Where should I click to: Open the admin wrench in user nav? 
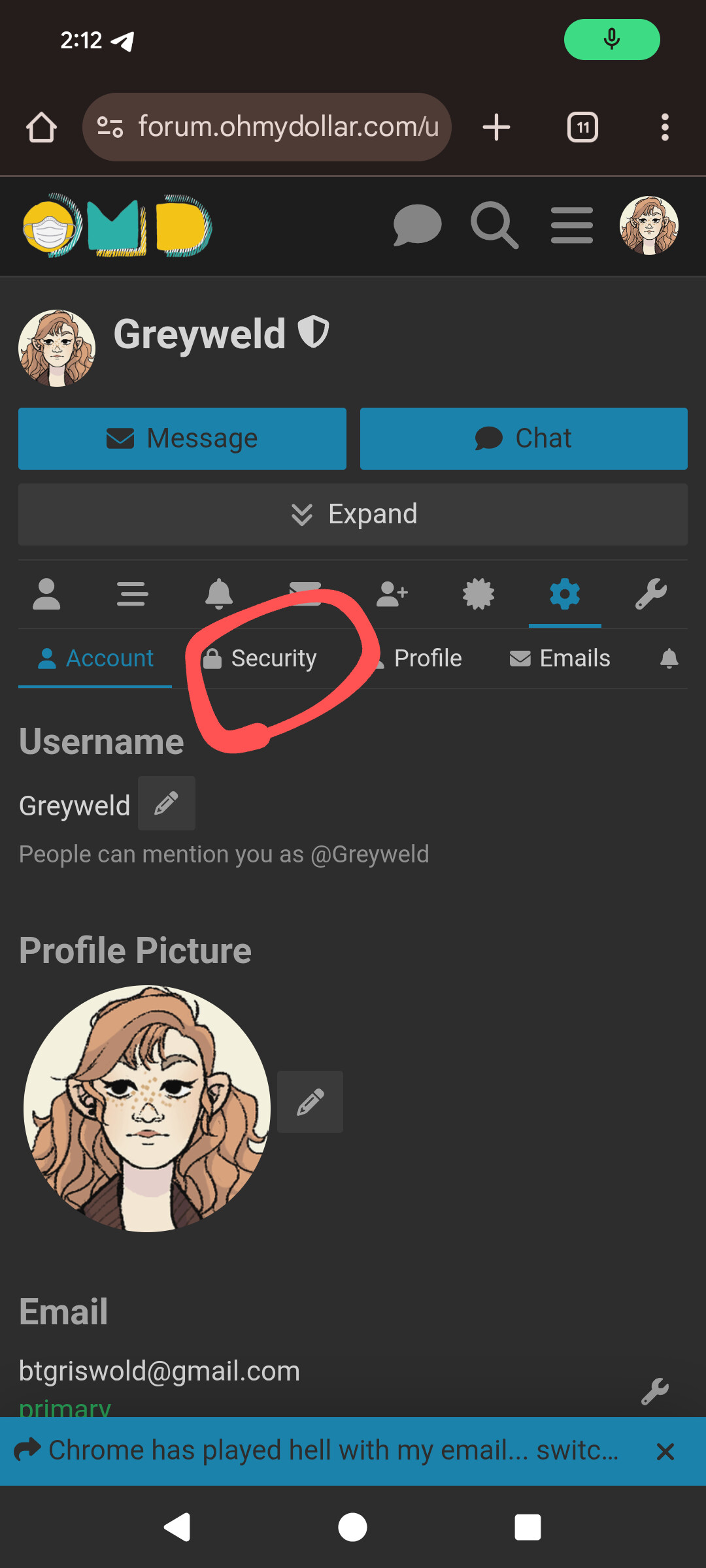(651, 595)
